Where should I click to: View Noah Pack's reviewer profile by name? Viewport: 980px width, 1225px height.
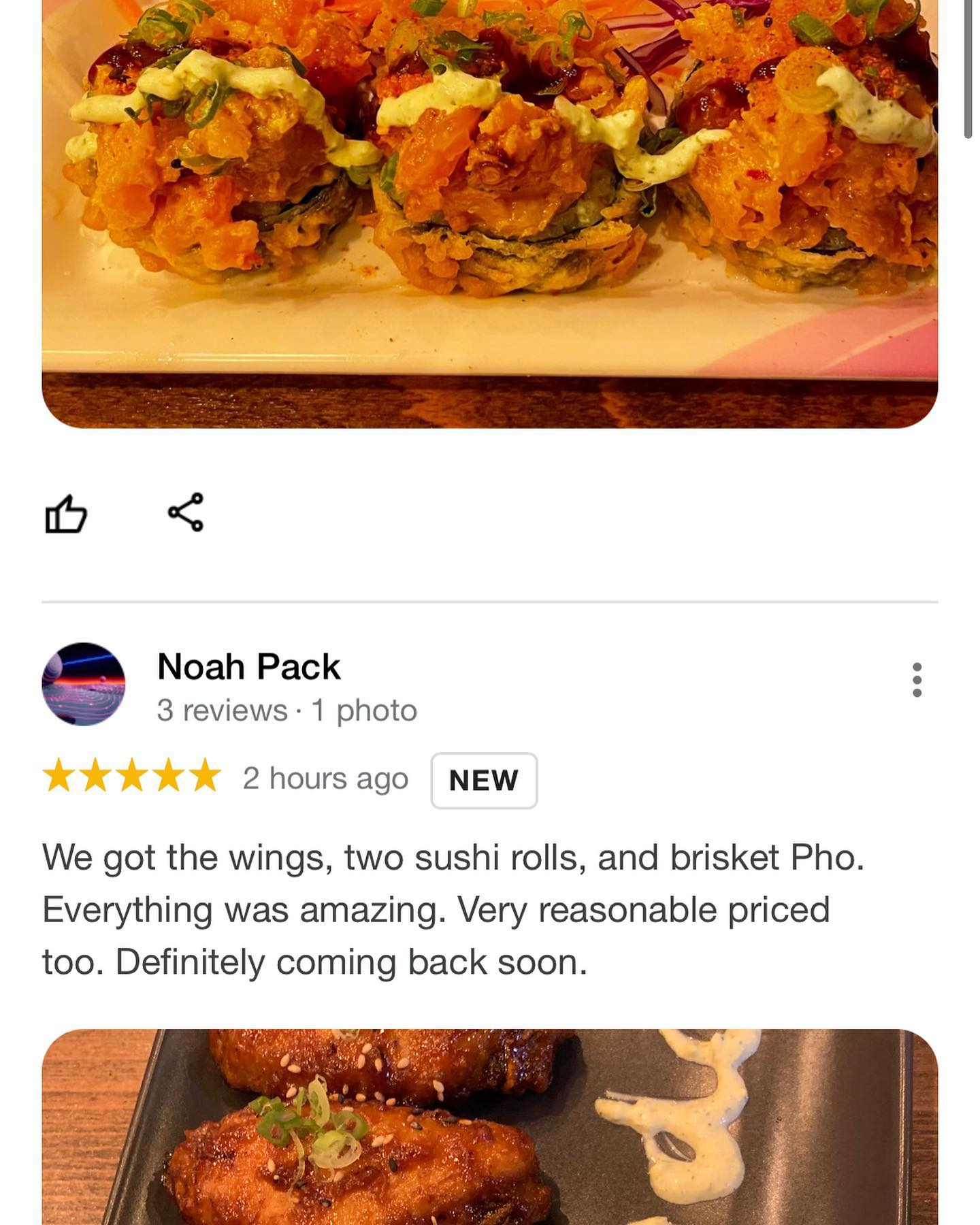point(248,666)
